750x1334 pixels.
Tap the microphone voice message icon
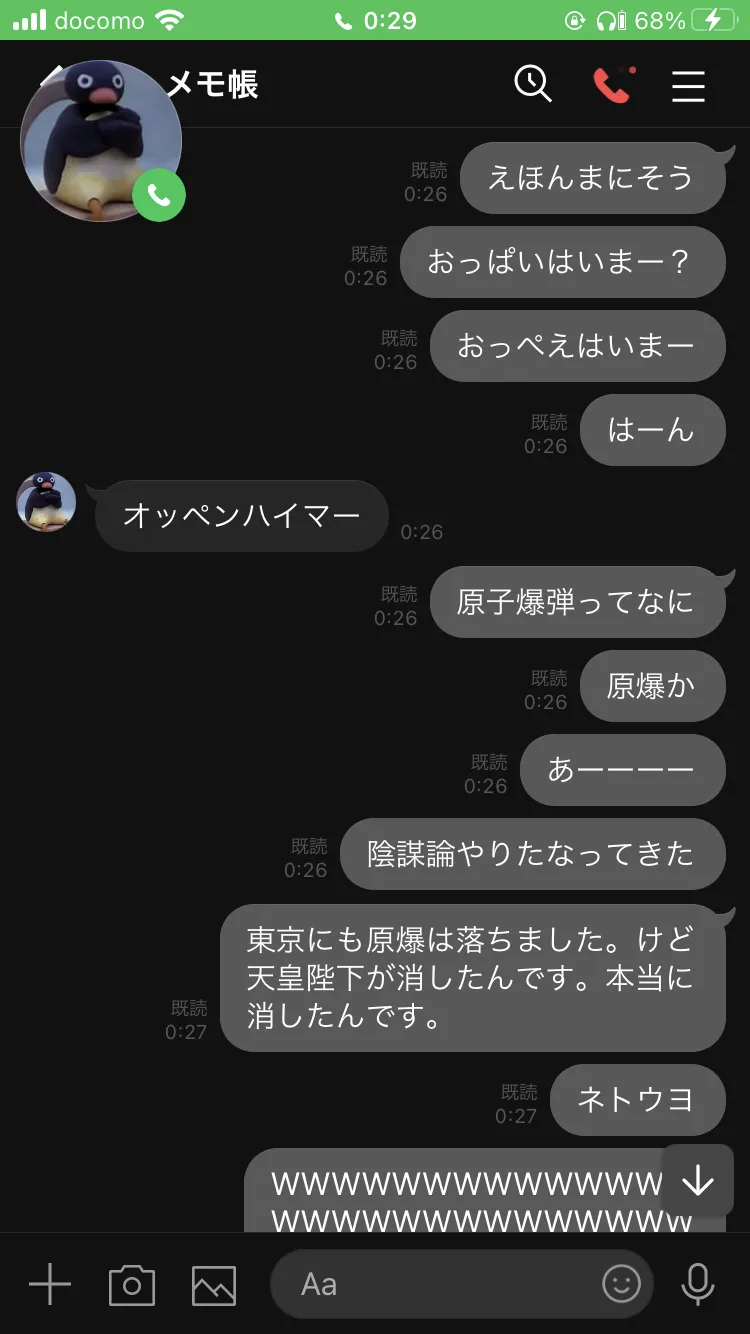tap(697, 1284)
